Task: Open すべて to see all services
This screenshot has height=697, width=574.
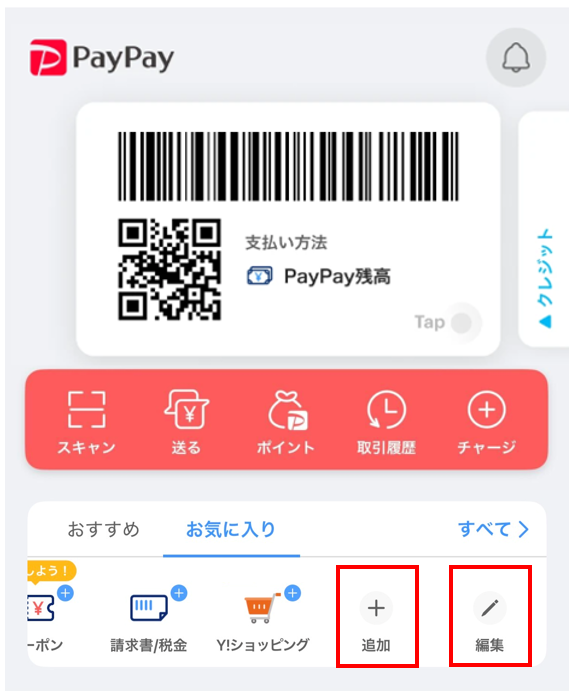Action: point(494,529)
